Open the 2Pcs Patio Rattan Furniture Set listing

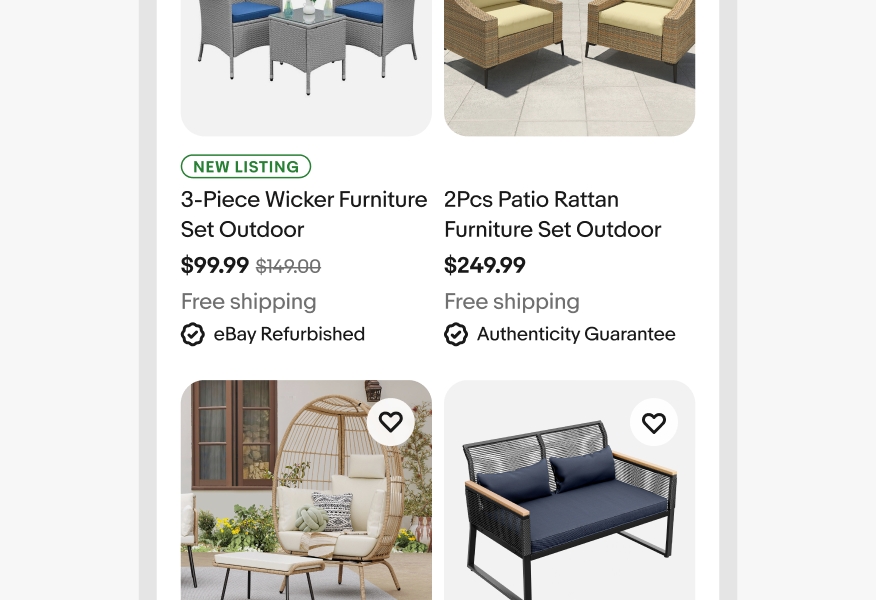click(x=552, y=214)
